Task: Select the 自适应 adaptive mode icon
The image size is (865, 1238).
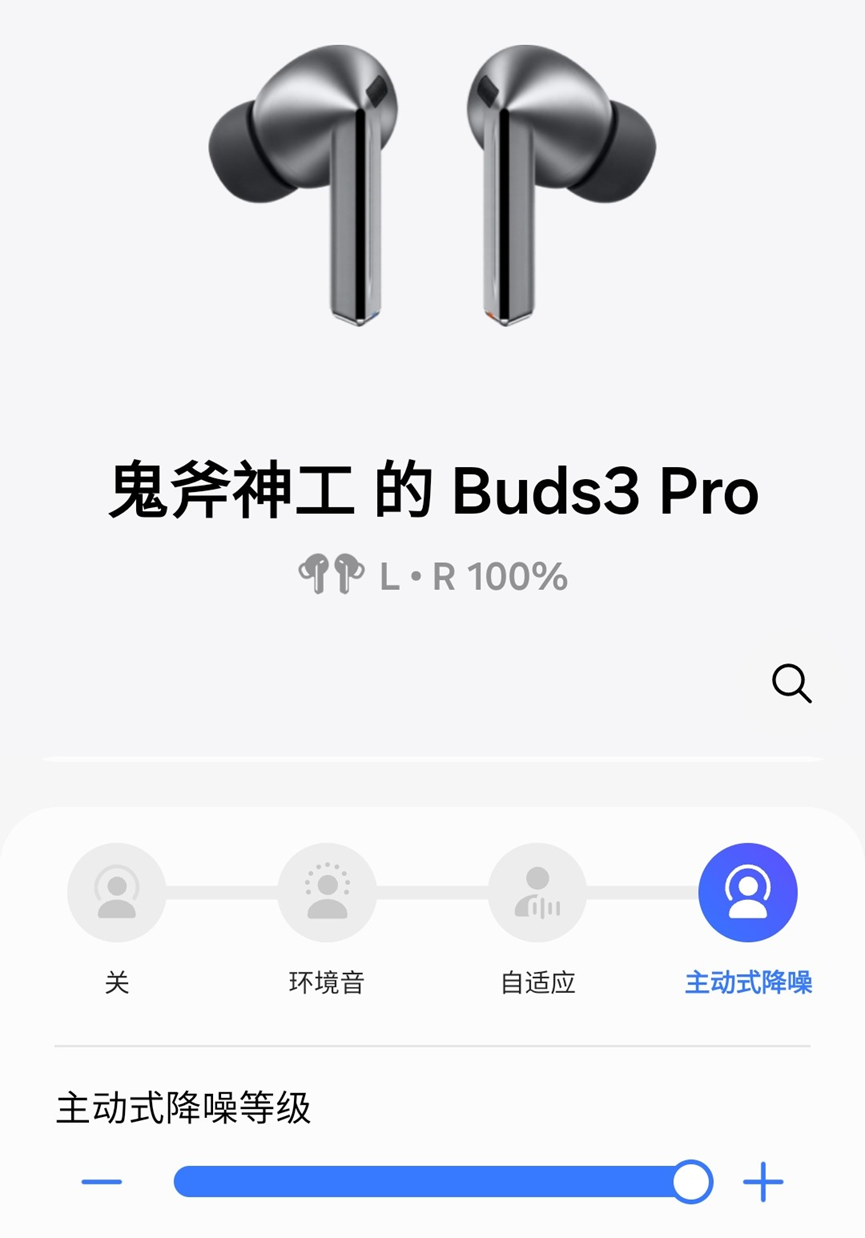Action: click(537, 891)
